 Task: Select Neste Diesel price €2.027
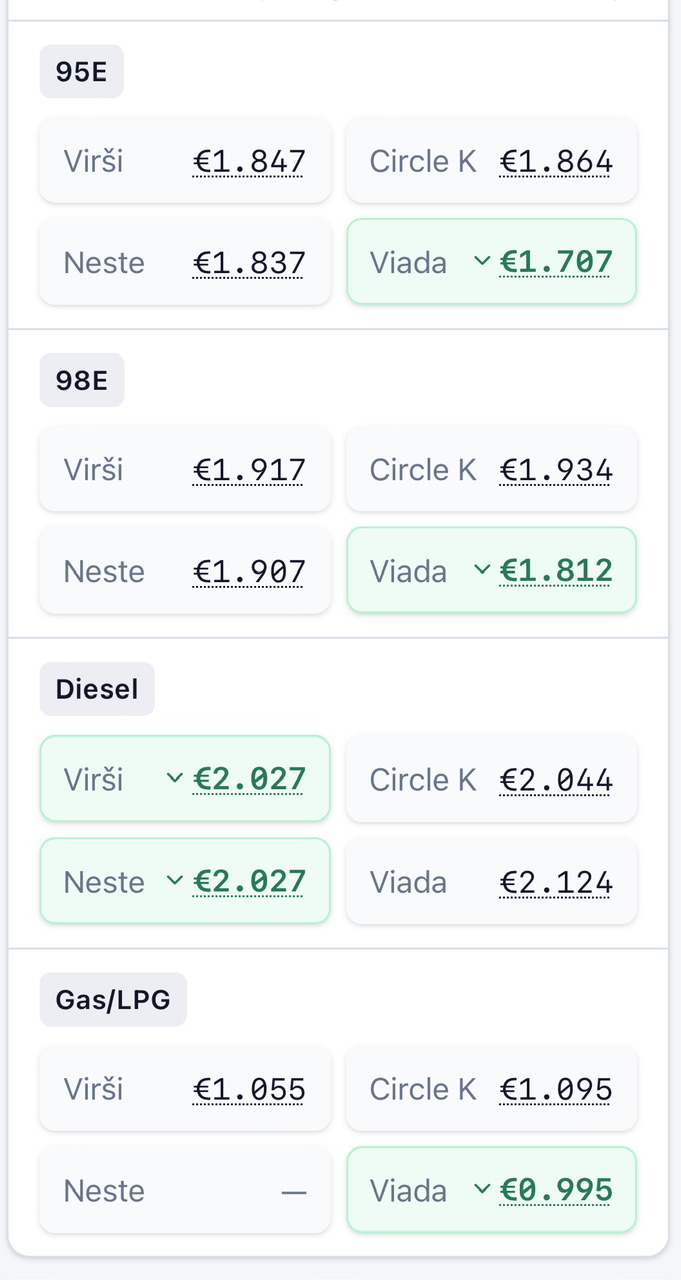pyautogui.click(x=249, y=882)
